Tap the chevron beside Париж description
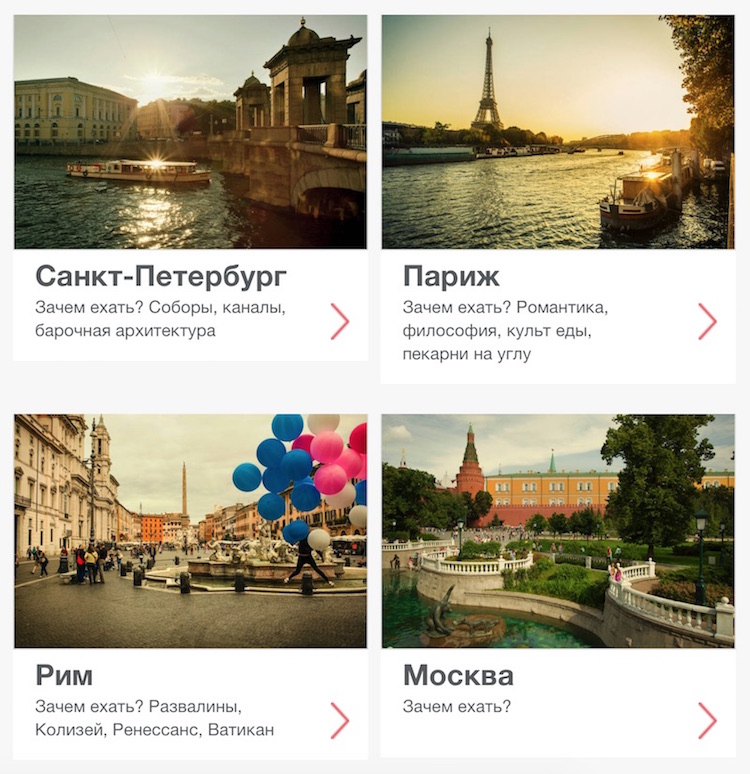The width and height of the screenshot is (750, 774). [708, 322]
